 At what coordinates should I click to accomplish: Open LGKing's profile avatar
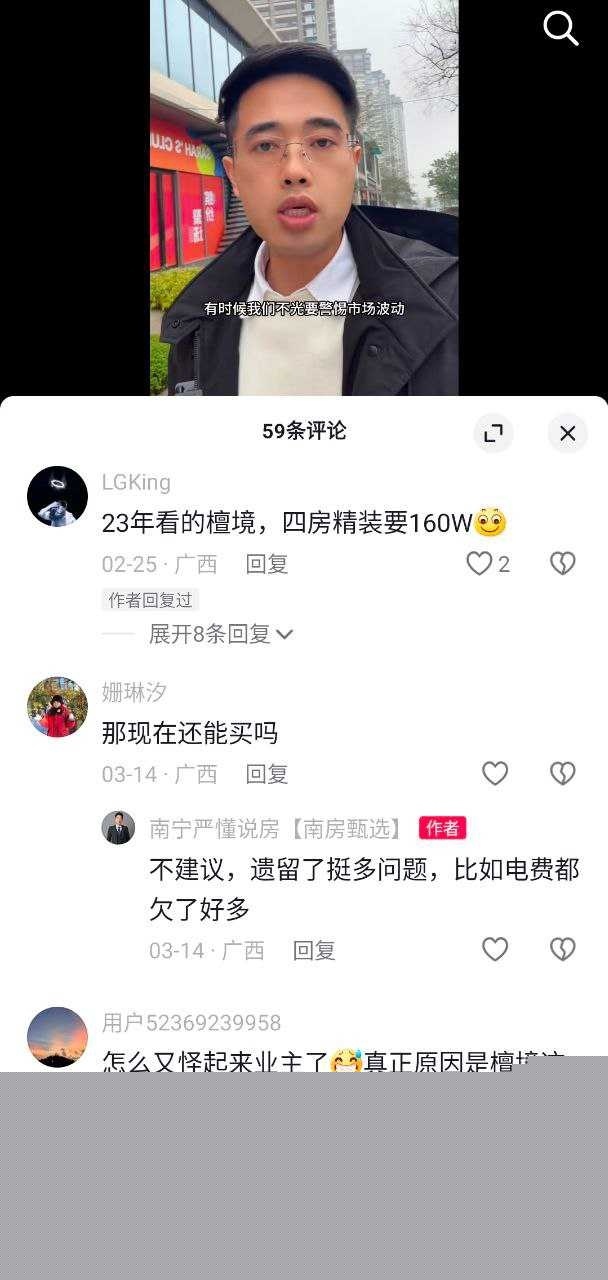coord(57,496)
